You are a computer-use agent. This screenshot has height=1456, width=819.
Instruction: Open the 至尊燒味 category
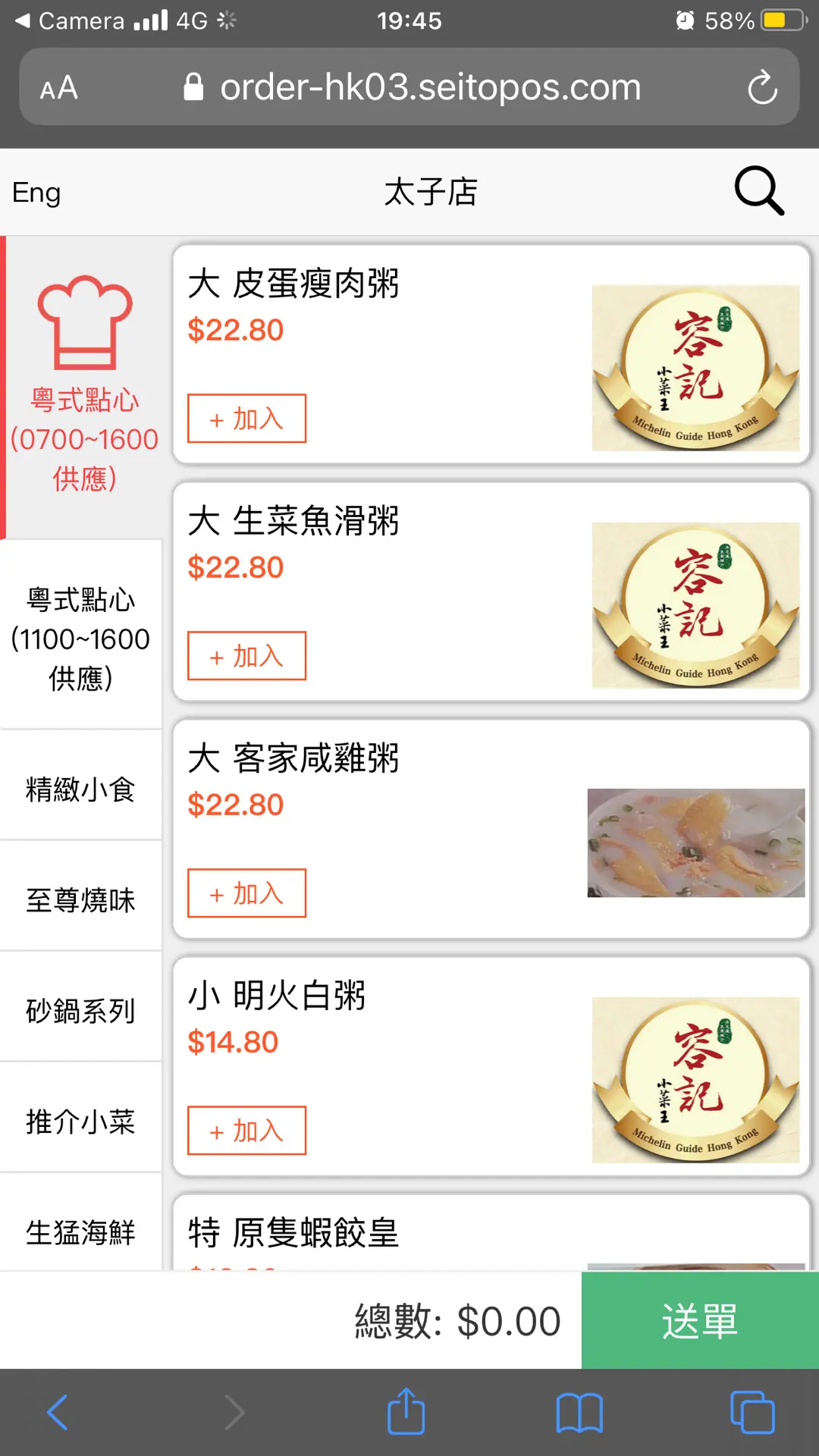80,899
